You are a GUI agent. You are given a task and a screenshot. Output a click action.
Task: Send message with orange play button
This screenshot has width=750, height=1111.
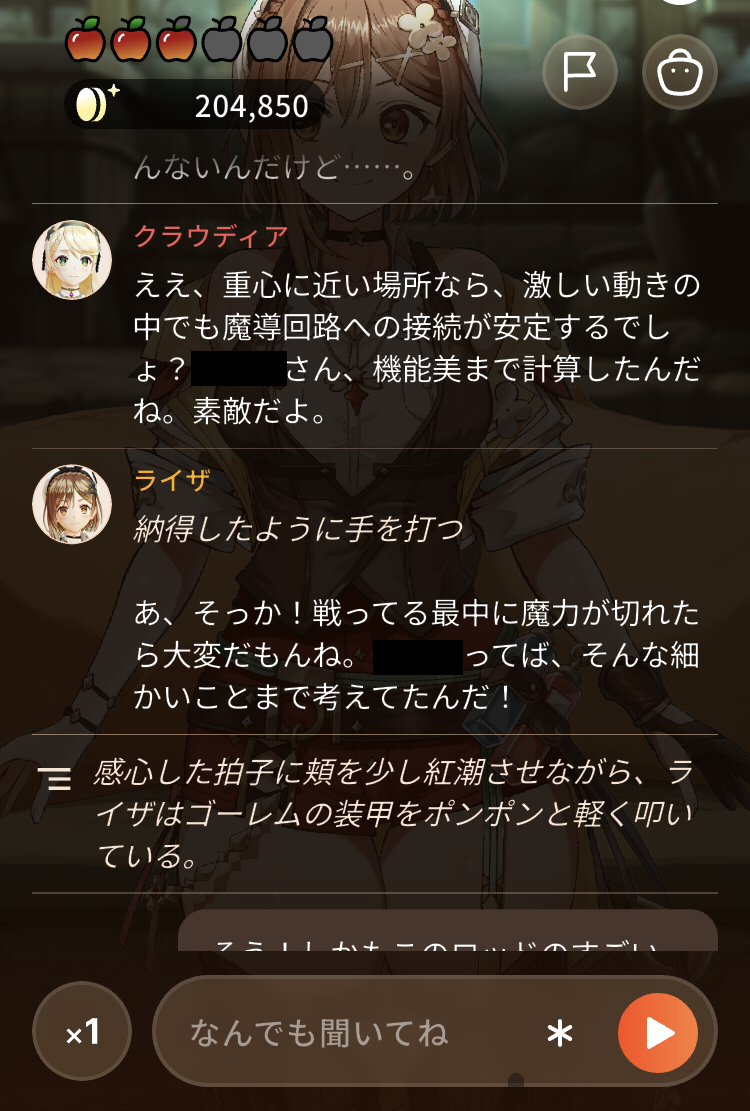pyautogui.click(x=658, y=1032)
